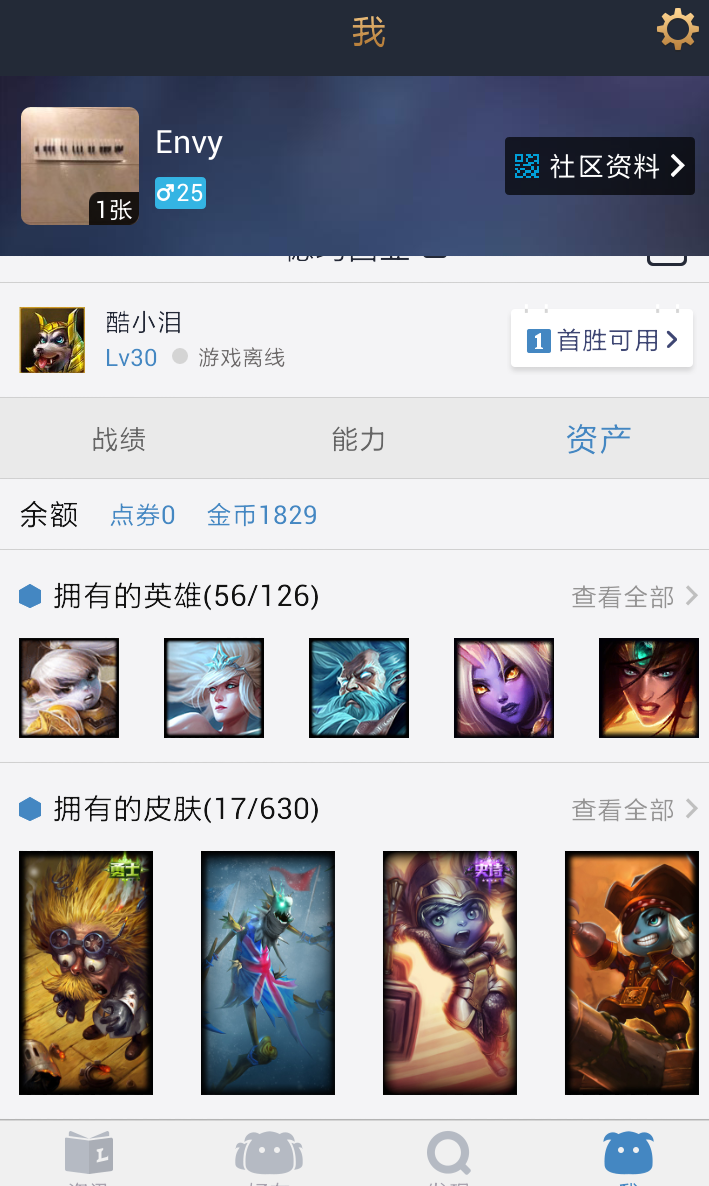This screenshot has width=709, height=1186.
Task: Open the Zilean hero portrait
Action: (x=359, y=688)
